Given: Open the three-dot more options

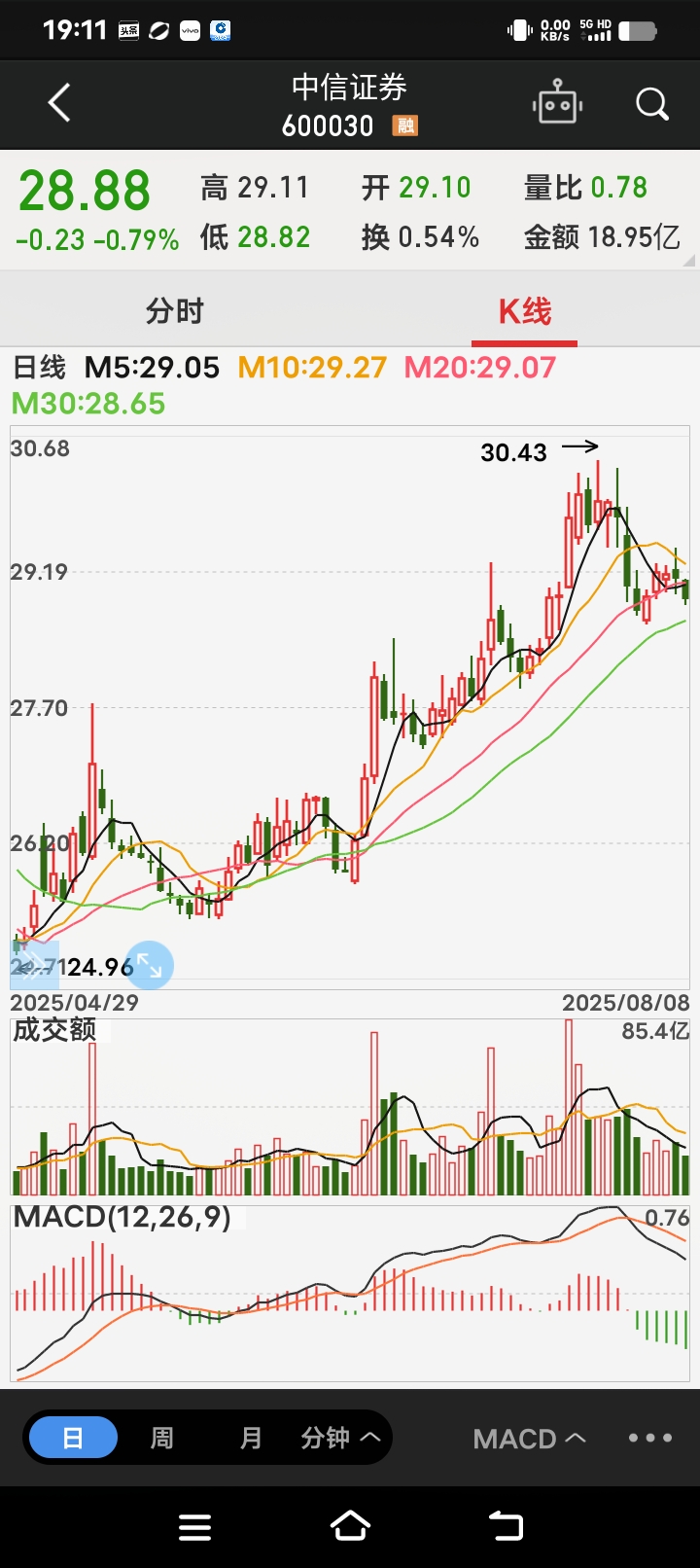Looking at the screenshot, I should (x=649, y=1438).
